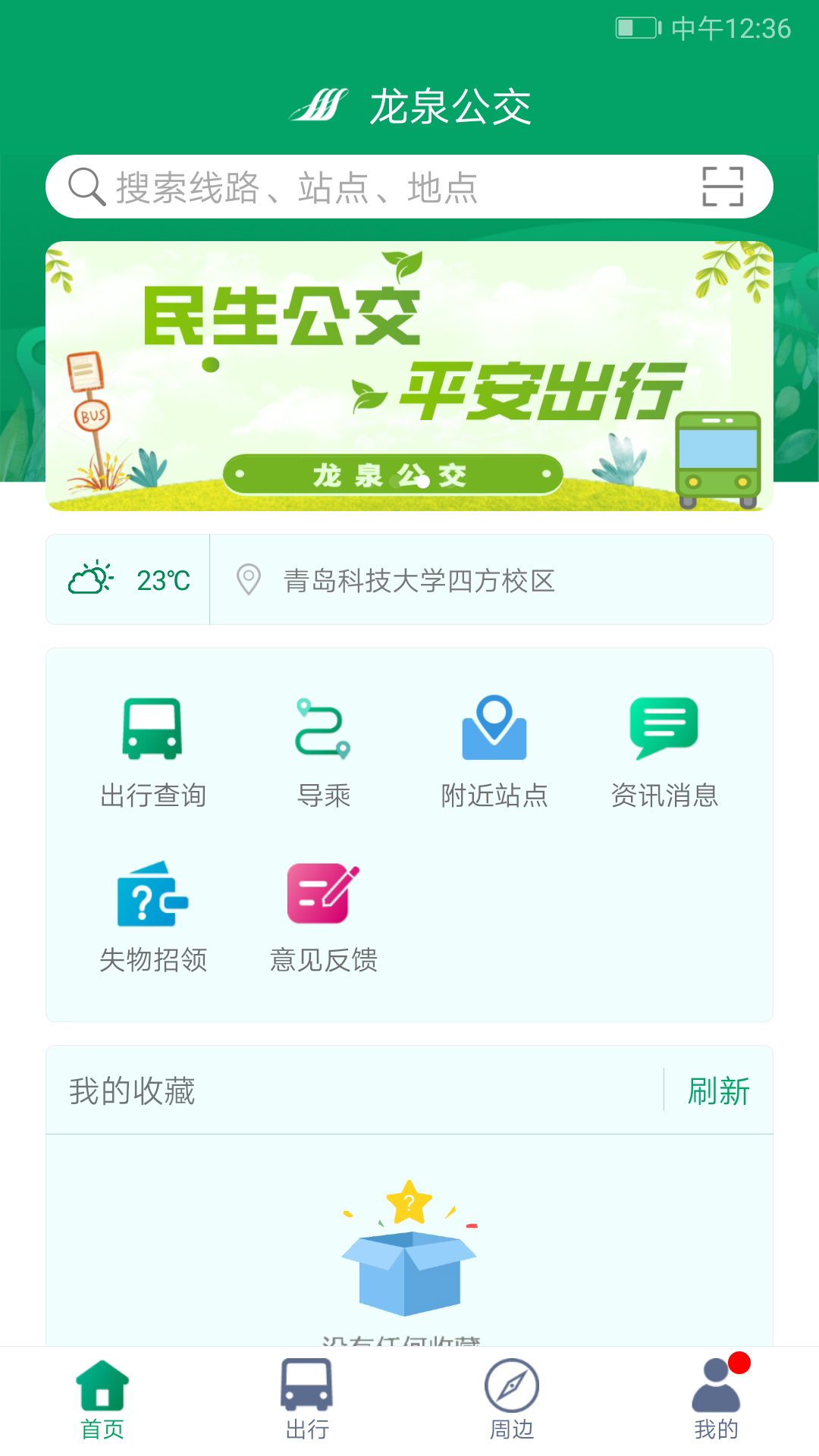This screenshot has height=1456, width=819.
Task: Open the 民生公交 平安出行 banner
Action: coord(409,376)
